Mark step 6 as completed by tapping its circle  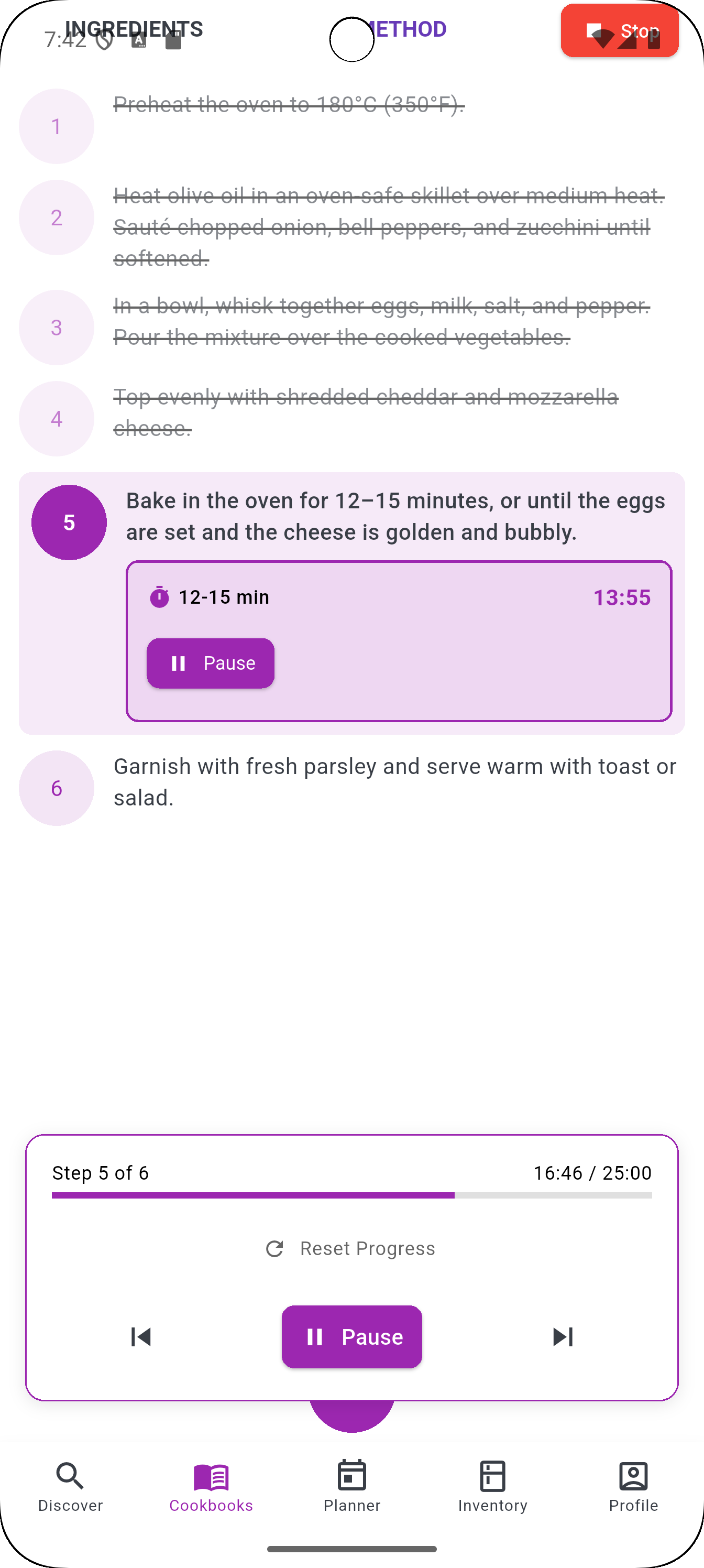pyautogui.click(x=56, y=788)
